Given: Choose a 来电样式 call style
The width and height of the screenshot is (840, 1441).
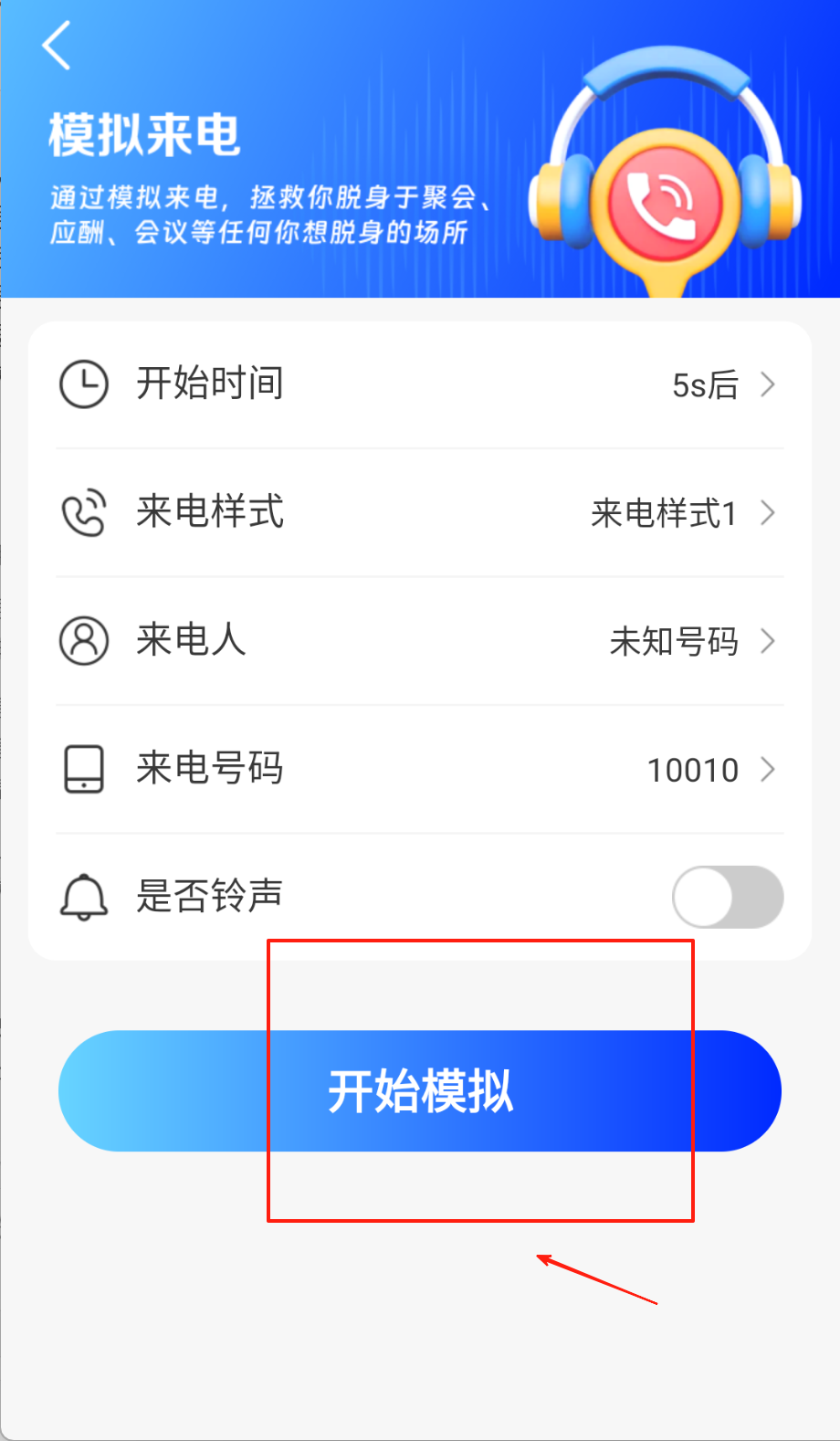Looking at the screenshot, I should pyautogui.click(x=420, y=512).
